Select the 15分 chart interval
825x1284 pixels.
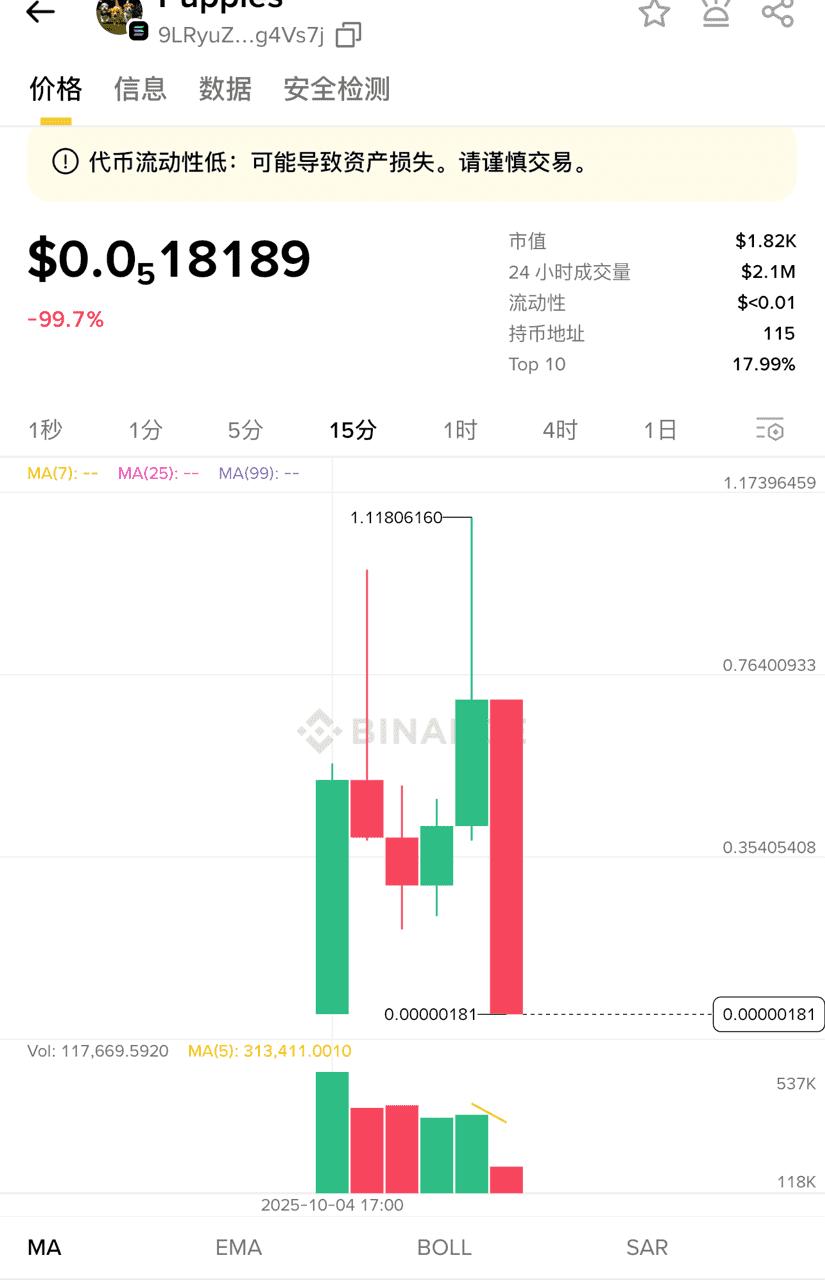(353, 430)
